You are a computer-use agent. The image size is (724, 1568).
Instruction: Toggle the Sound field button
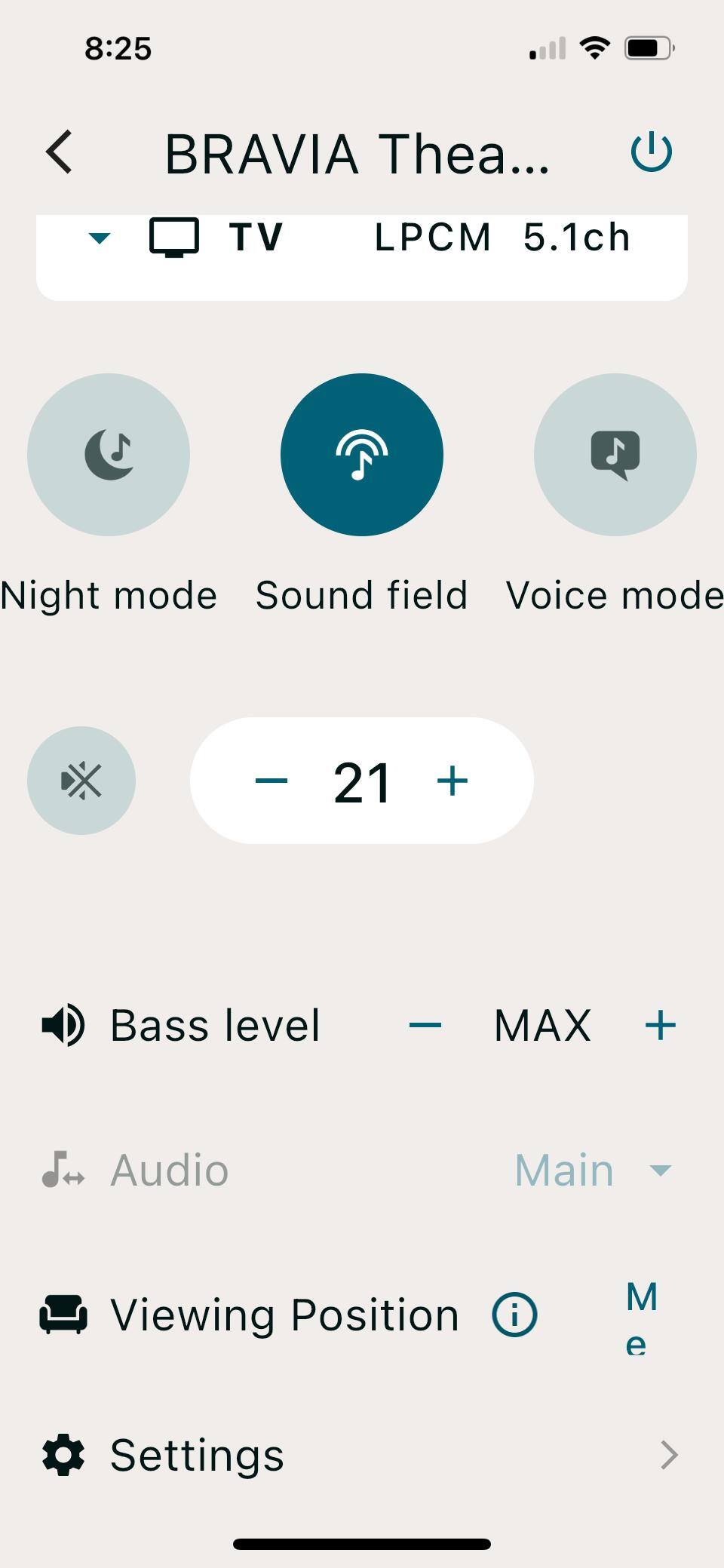(x=362, y=455)
